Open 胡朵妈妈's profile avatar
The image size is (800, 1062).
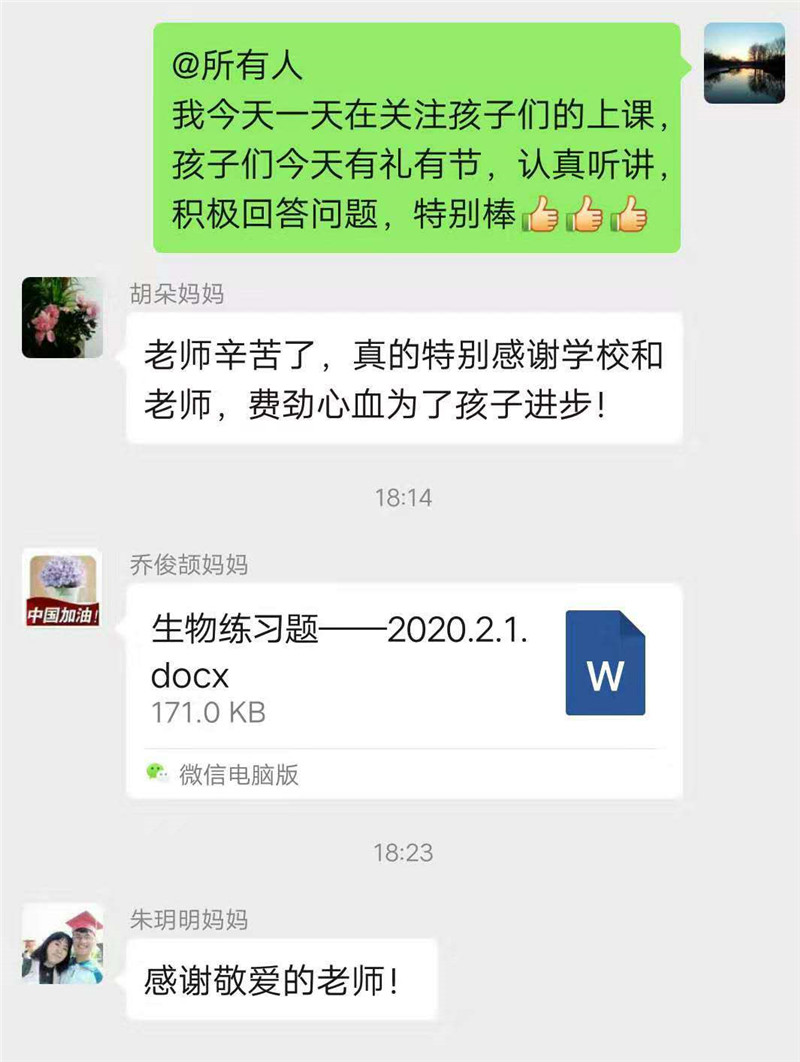pyautogui.click(x=62, y=318)
